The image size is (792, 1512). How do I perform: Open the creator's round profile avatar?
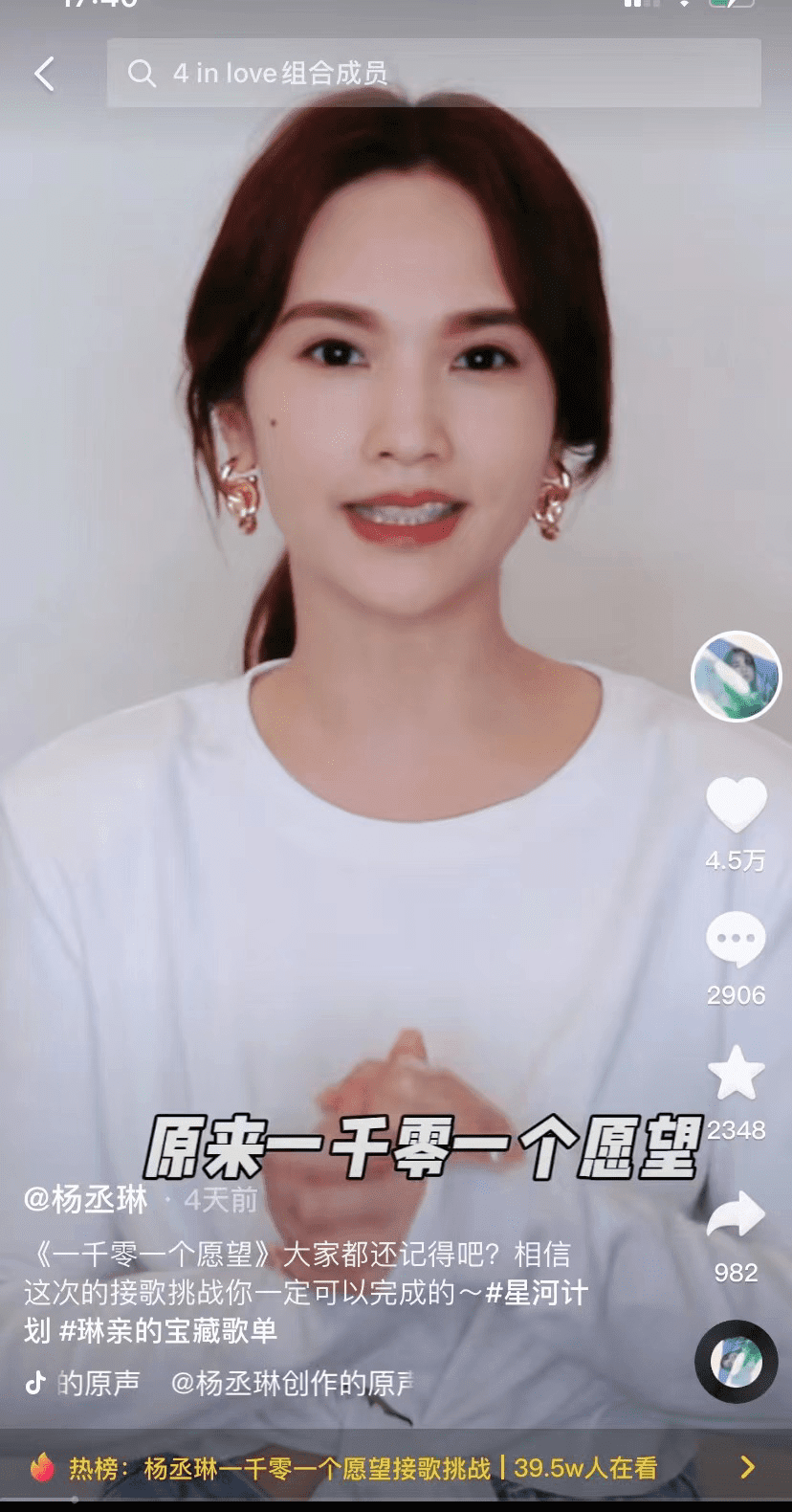click(736, 677)
